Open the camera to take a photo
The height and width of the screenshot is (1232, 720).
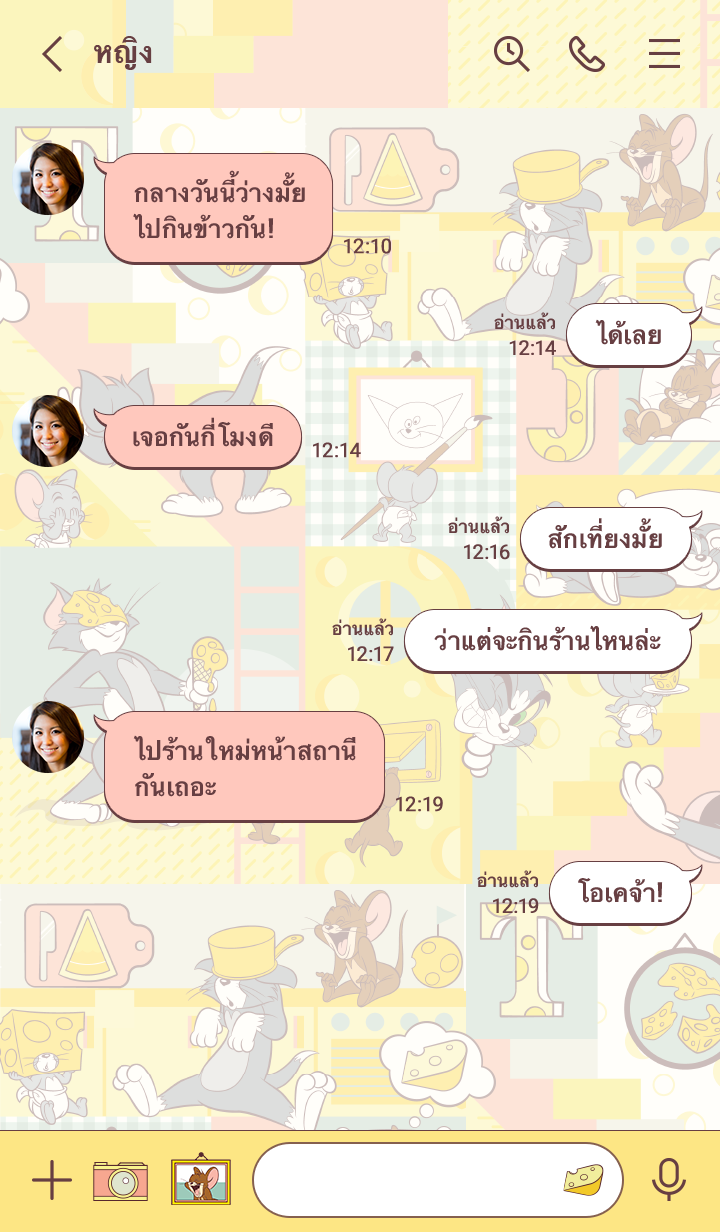click(x=120, y=1181)
